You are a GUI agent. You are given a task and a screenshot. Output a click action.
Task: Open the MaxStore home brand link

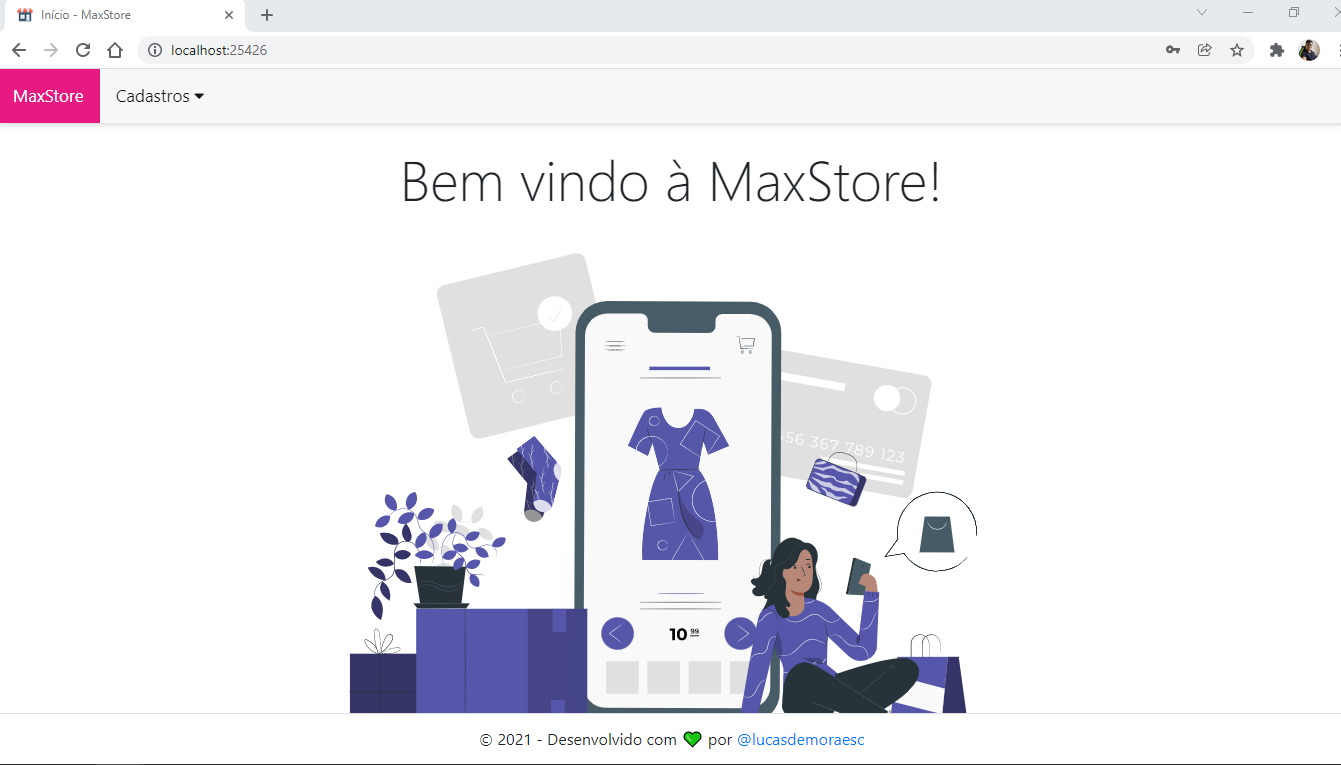click(48, 96)
